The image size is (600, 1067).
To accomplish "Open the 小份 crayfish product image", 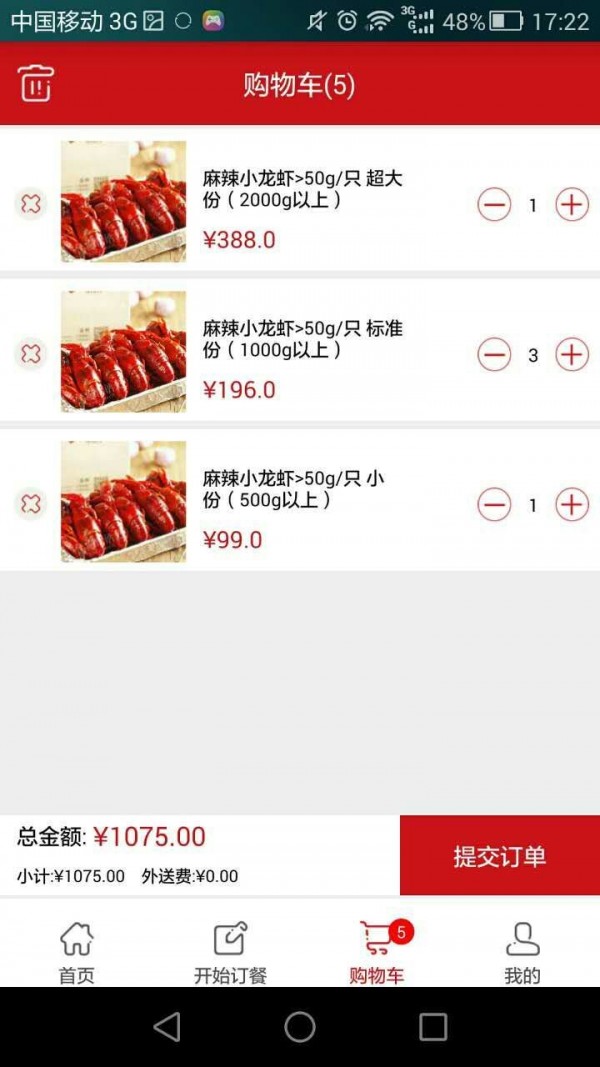I will click(x=123, y=502).
